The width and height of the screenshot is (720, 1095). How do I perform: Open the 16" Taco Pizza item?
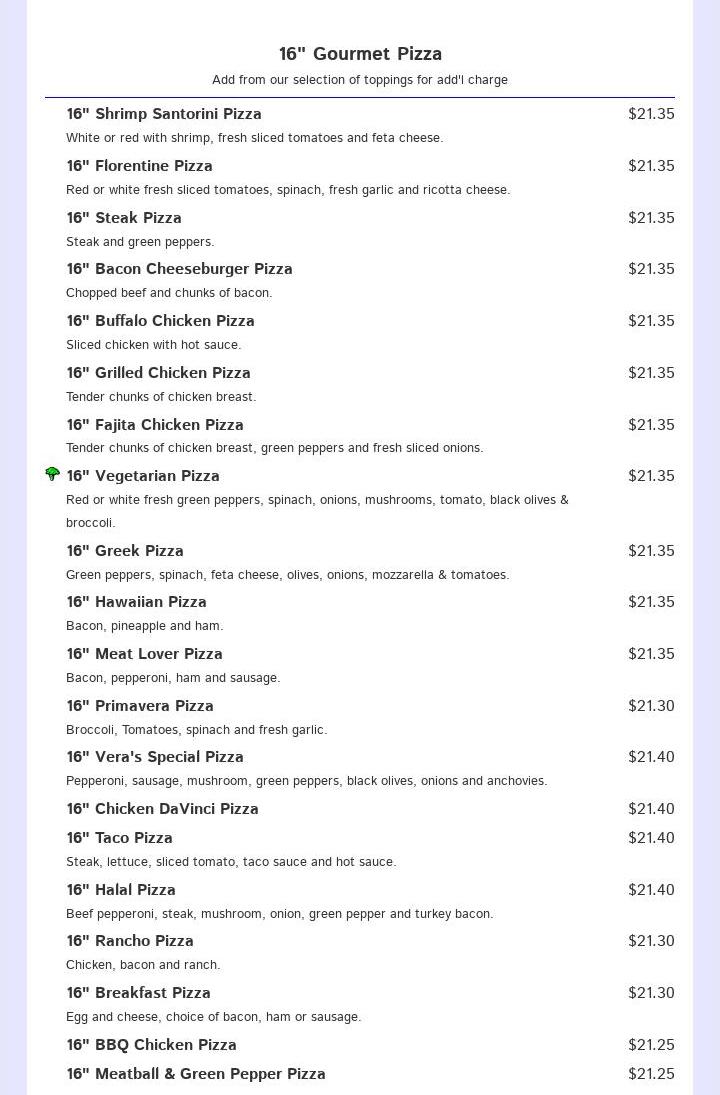pyautogui.click(x=119, y=838)
